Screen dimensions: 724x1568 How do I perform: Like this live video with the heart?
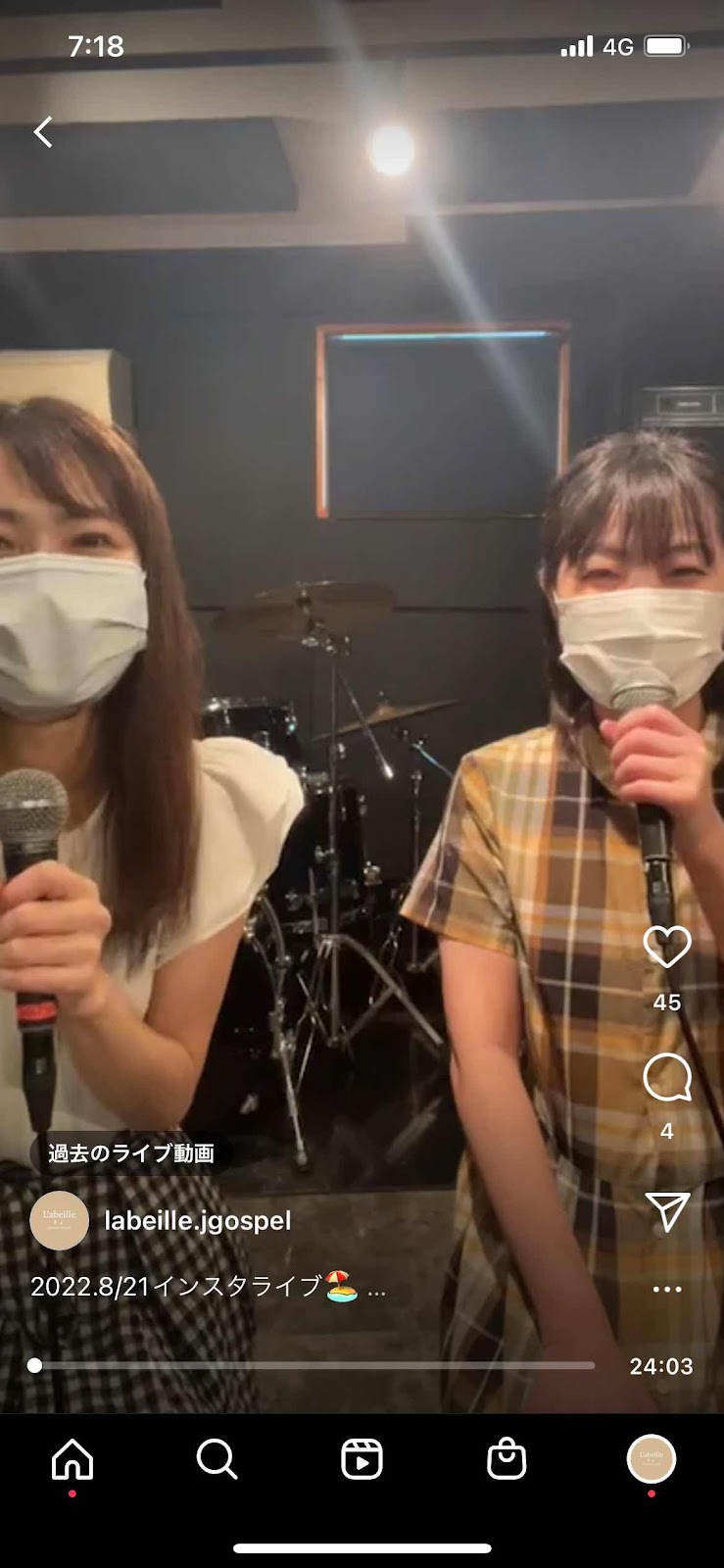[667, 947]
